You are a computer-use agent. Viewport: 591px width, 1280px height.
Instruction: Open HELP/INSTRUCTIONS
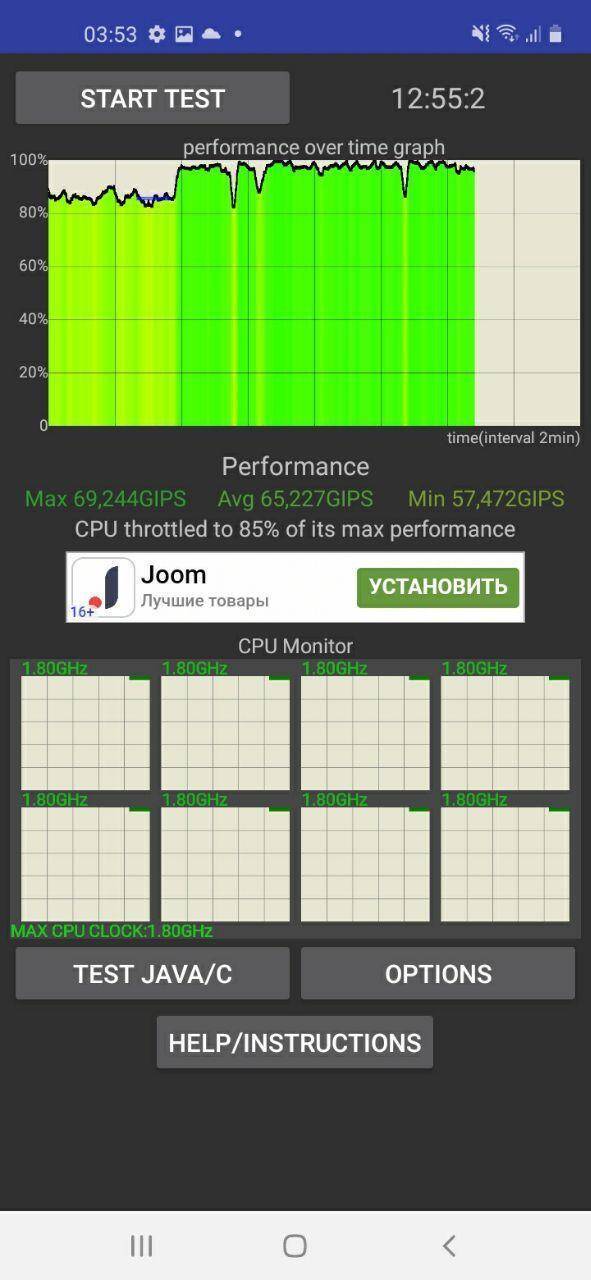(295, 1043)
